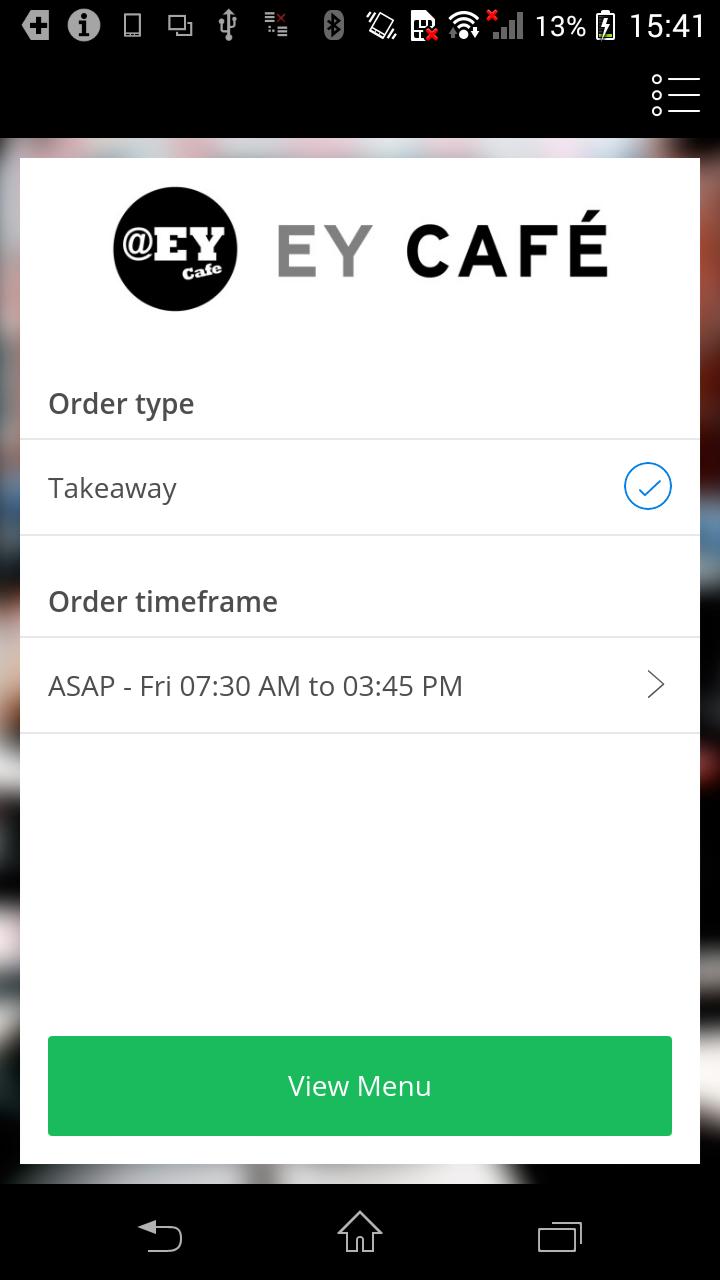Open the ASAP order timeframe picker

click(x=360, y=686)
